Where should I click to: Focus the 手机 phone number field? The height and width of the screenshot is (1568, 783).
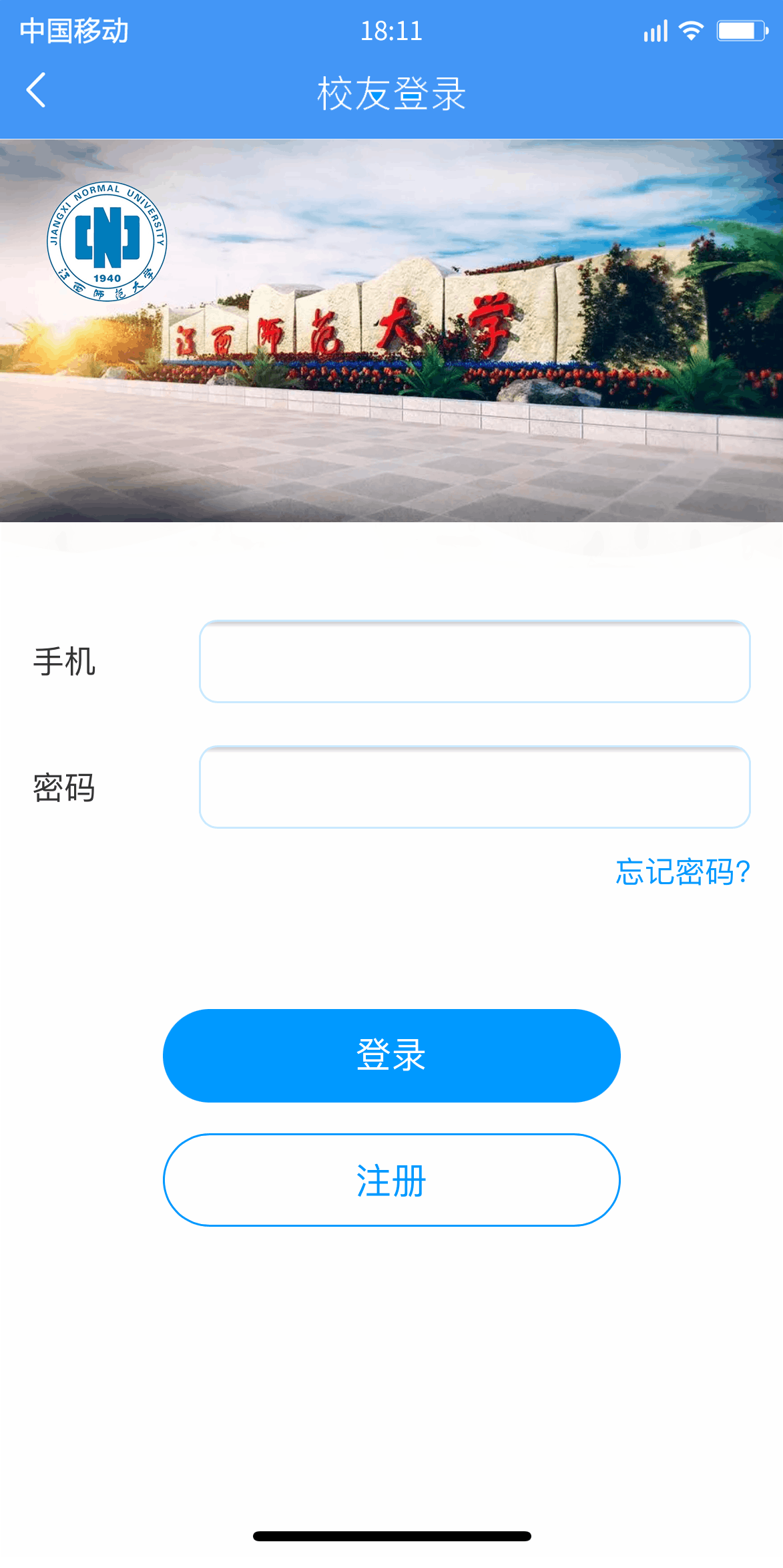[474, 662]
